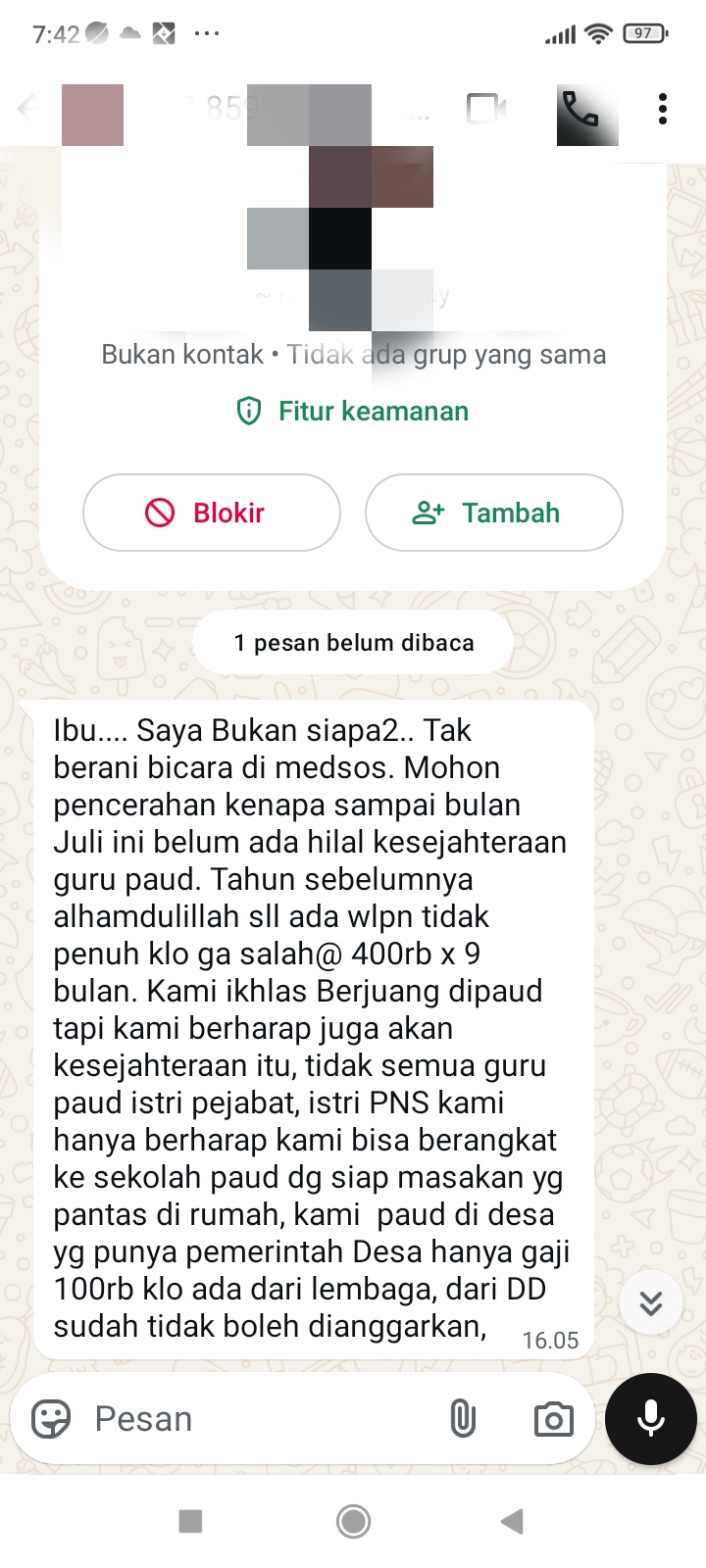
Task: Attach a file with the paperclip
Action: pos(462,1418)
